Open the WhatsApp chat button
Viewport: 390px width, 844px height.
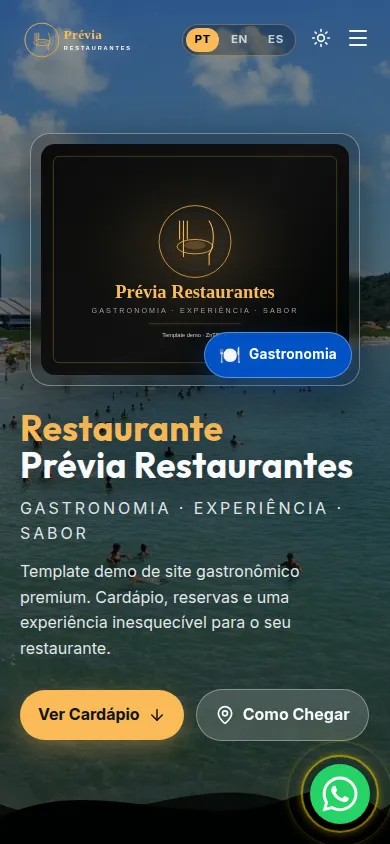340,794
